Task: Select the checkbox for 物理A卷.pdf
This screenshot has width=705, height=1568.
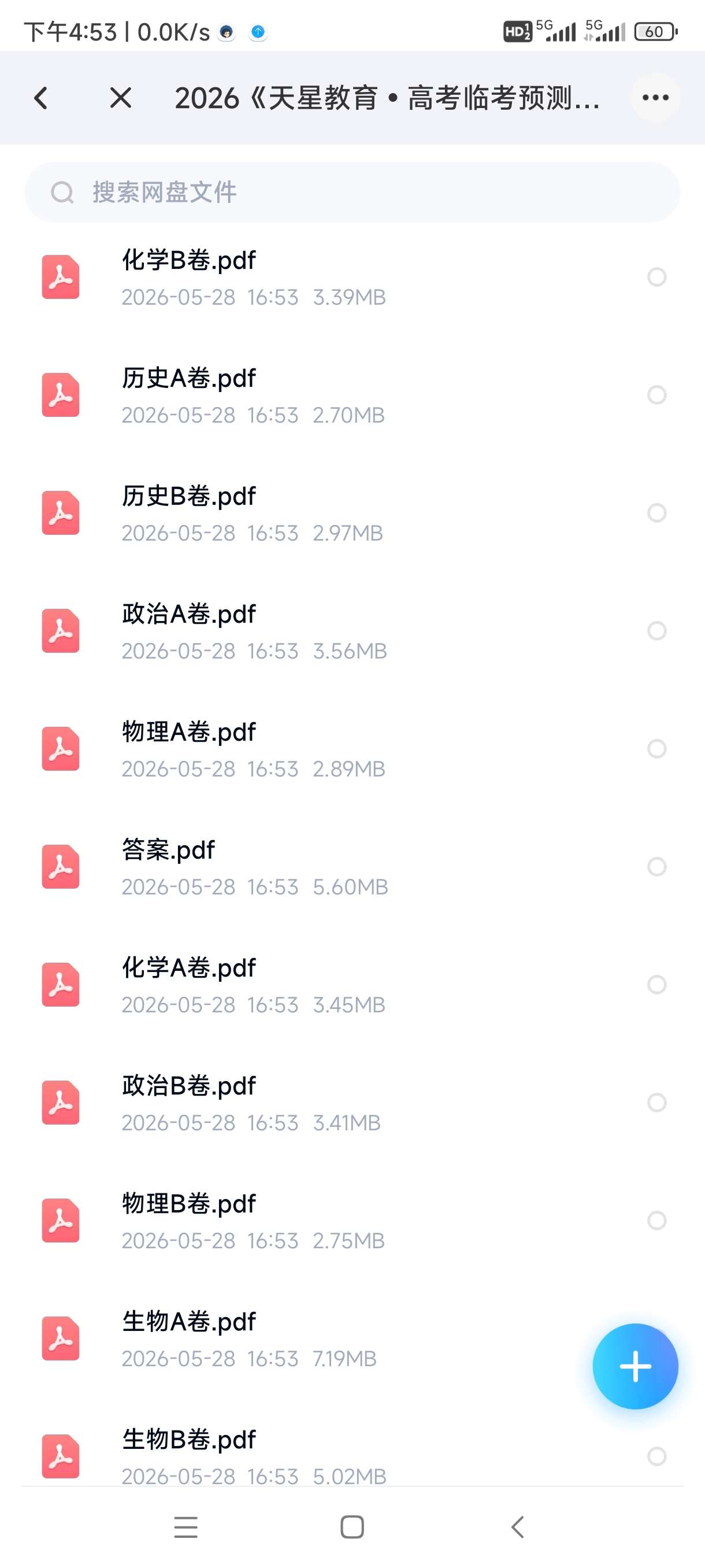Action: click(656, 749)
